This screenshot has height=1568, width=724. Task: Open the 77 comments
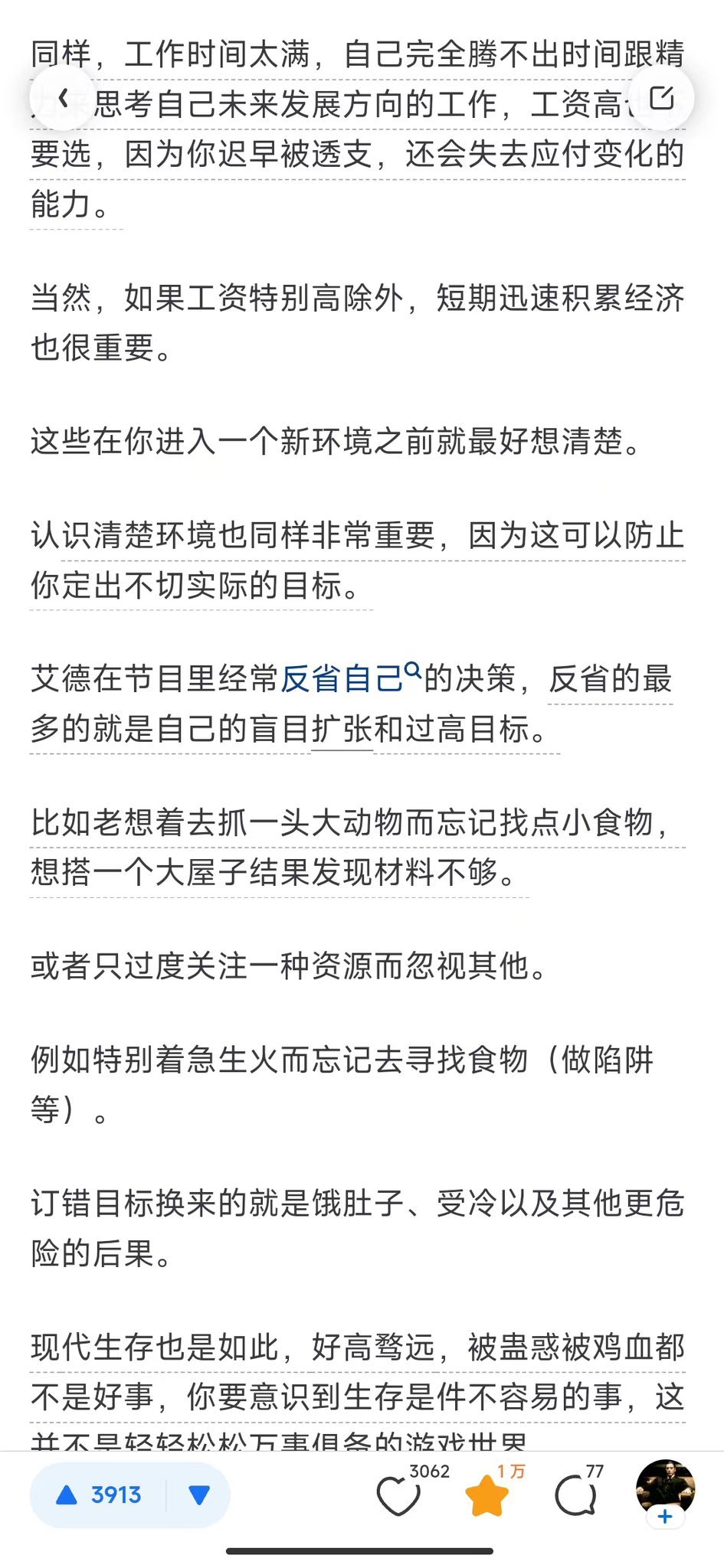(x=575, y=1497)
